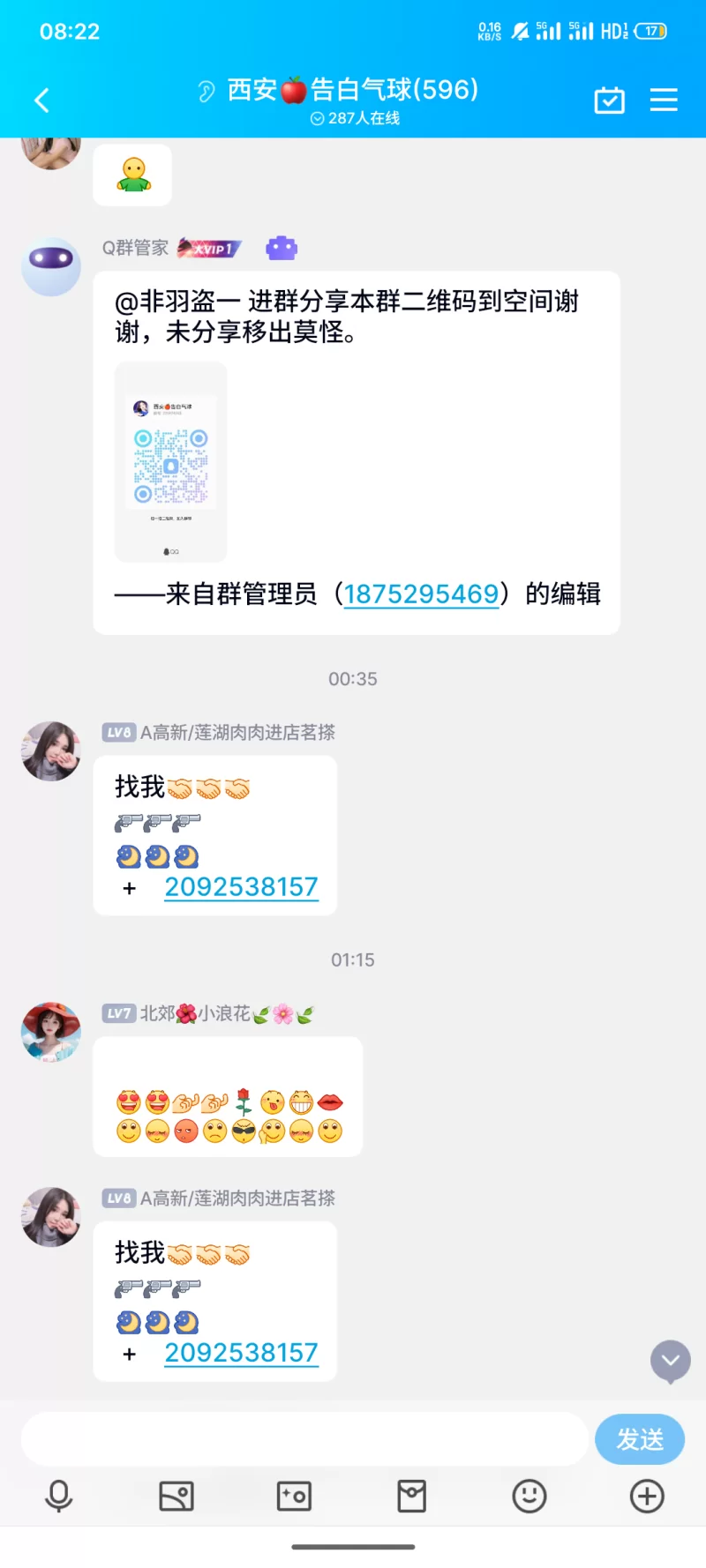Image resolution: width=706 pixels, height=1568 pixels.
Task: Open the red packet icon
Action: tap(412, 1496)
